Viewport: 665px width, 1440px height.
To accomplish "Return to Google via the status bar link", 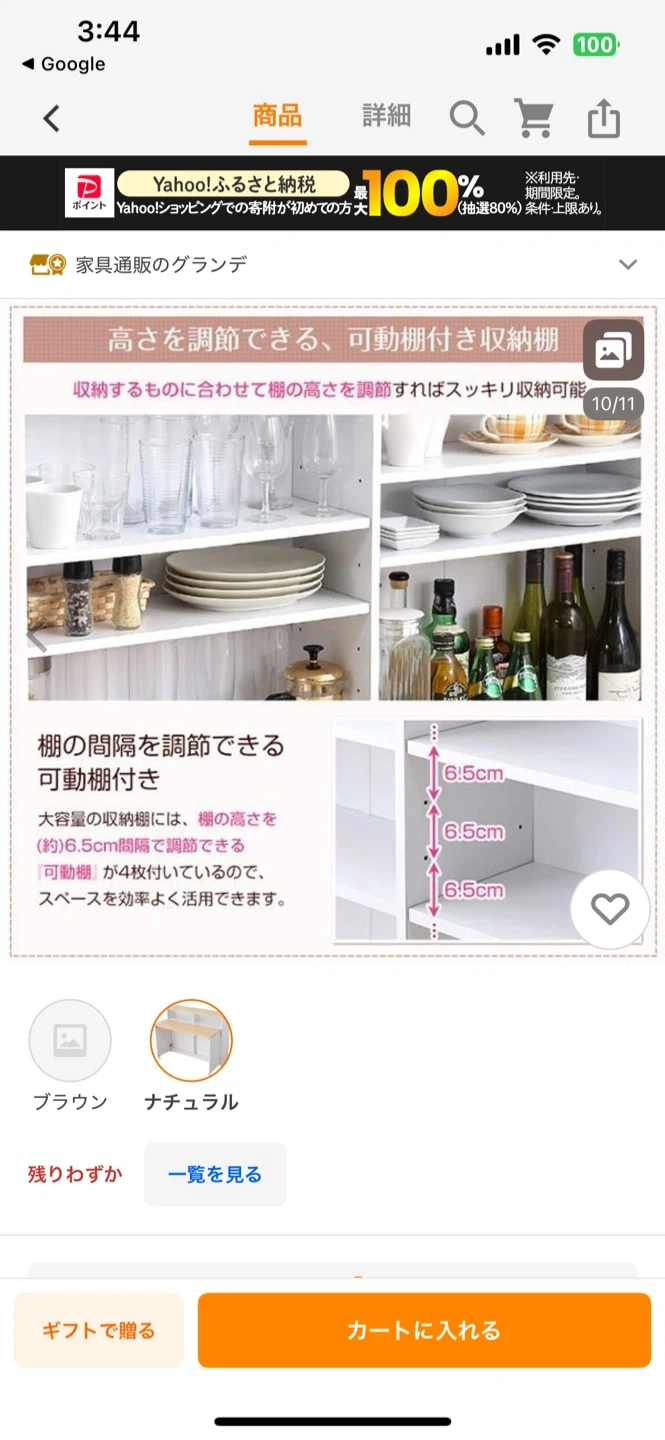I will 63,64.
